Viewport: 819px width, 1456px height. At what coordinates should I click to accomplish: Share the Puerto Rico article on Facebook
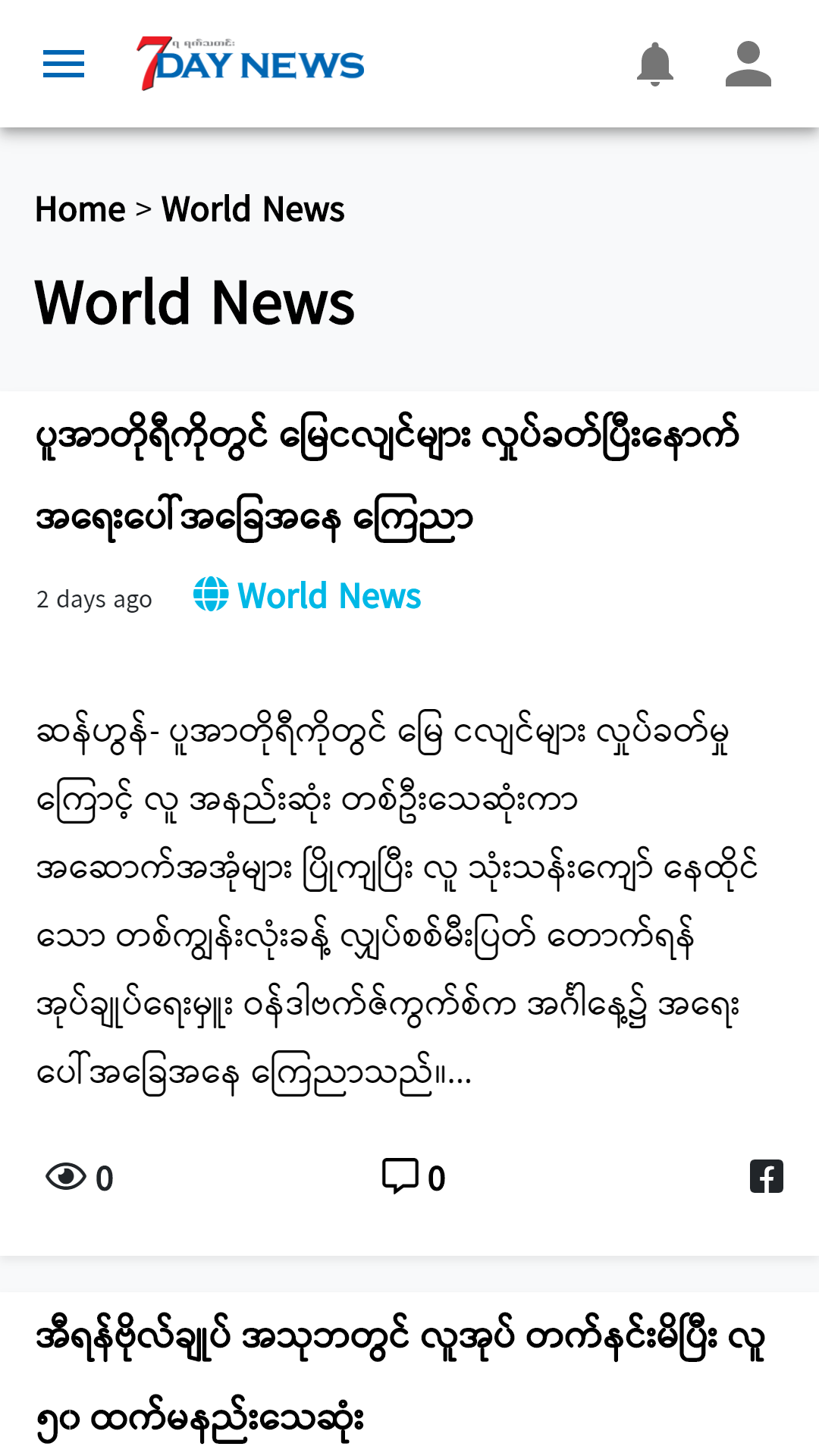click(x=766, y=1177)
